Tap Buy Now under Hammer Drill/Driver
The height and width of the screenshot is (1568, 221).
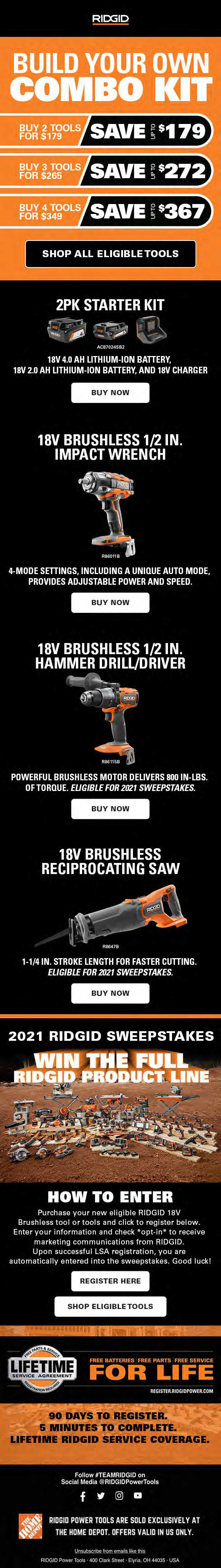coord(110,808)
